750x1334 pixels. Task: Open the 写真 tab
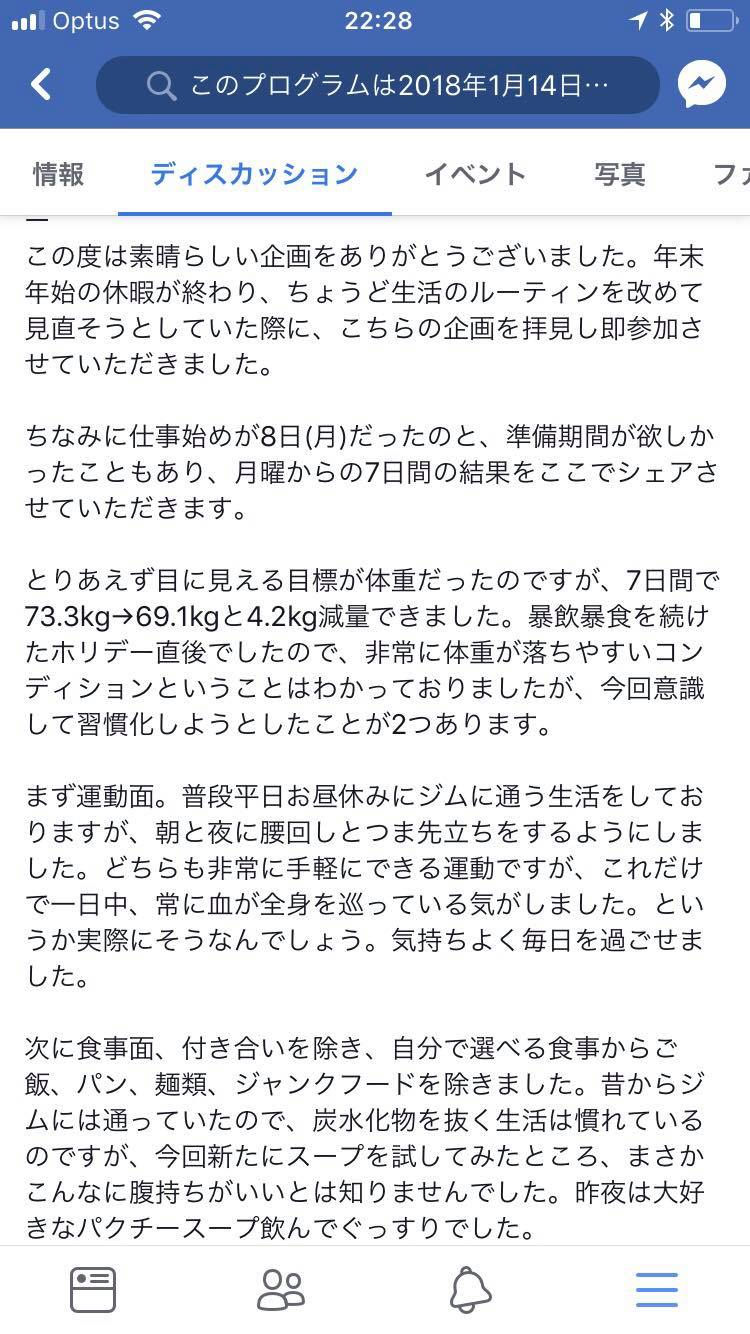point(620,174)
